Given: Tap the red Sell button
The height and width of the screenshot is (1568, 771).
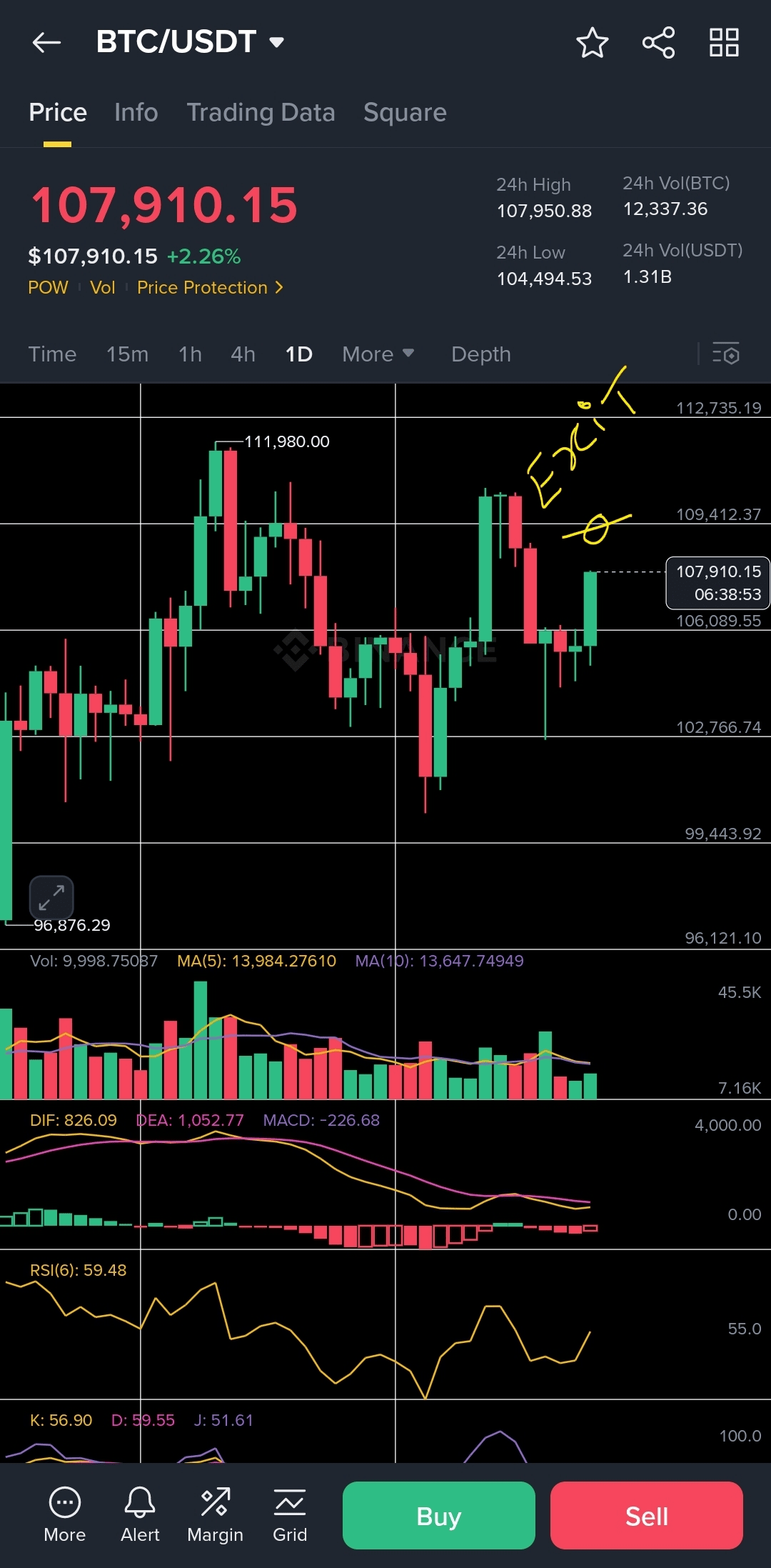Looking at the screenshot, I should [x=646, y=1515].
